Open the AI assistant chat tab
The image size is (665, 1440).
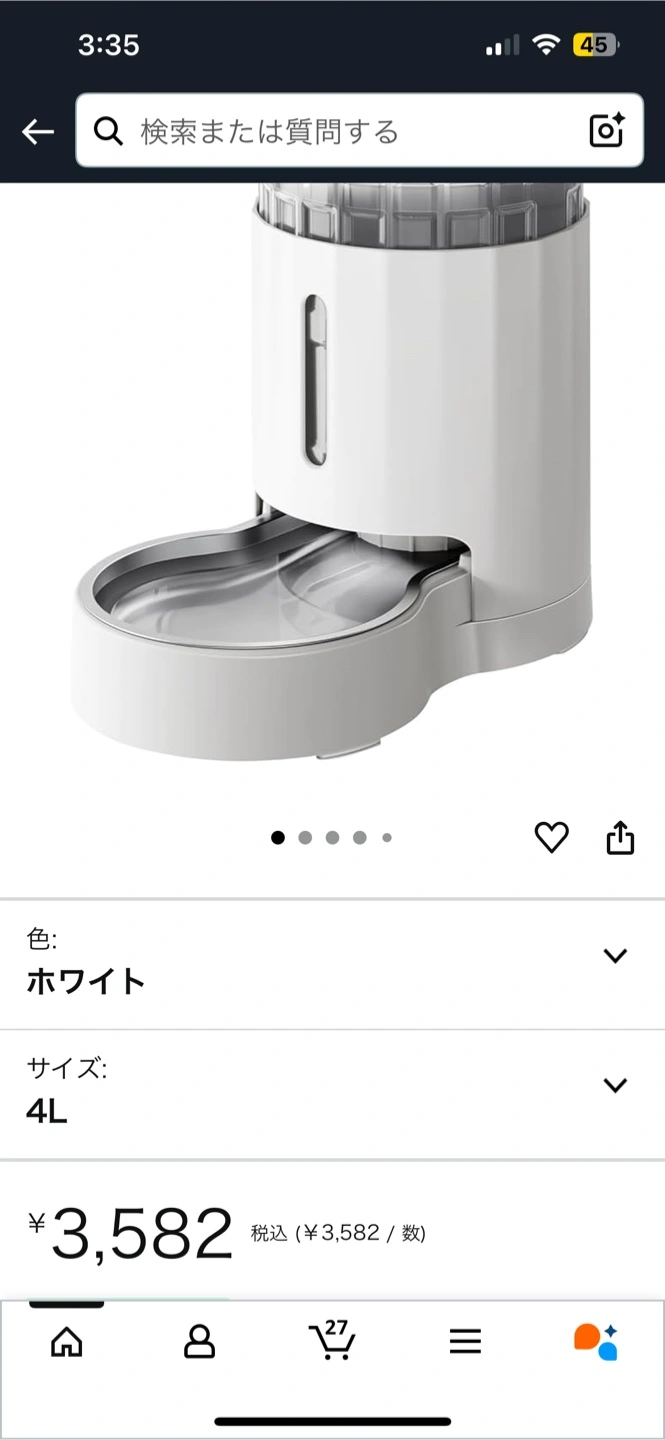pyautogui.click(x=596, y=1341)
